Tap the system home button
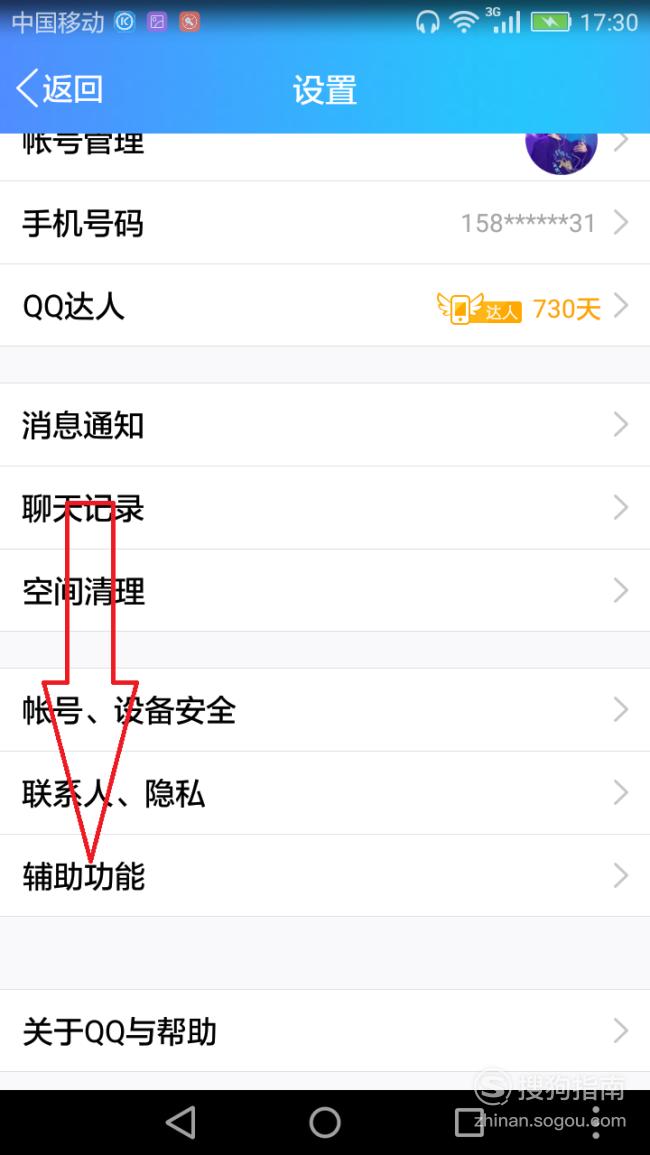Screen dimensions: 650x1155 tap(325, 1123)
